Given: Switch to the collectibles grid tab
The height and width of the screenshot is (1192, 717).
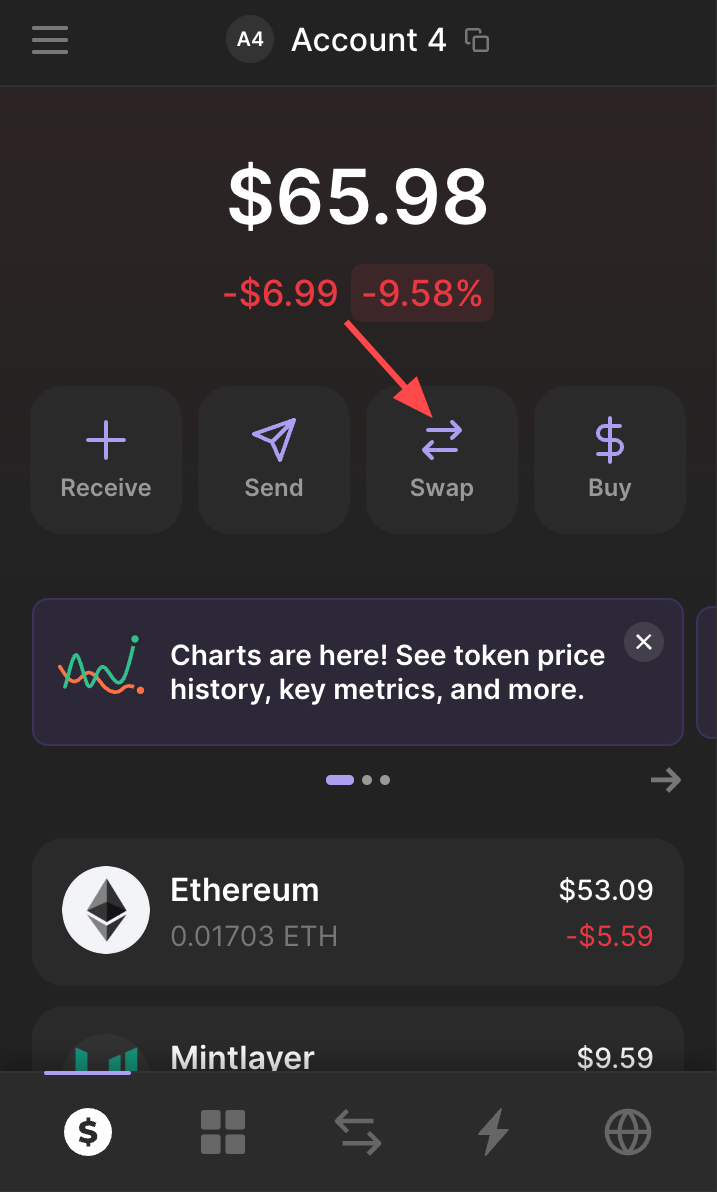Looking at the screenshot, I should (223, 1132).
